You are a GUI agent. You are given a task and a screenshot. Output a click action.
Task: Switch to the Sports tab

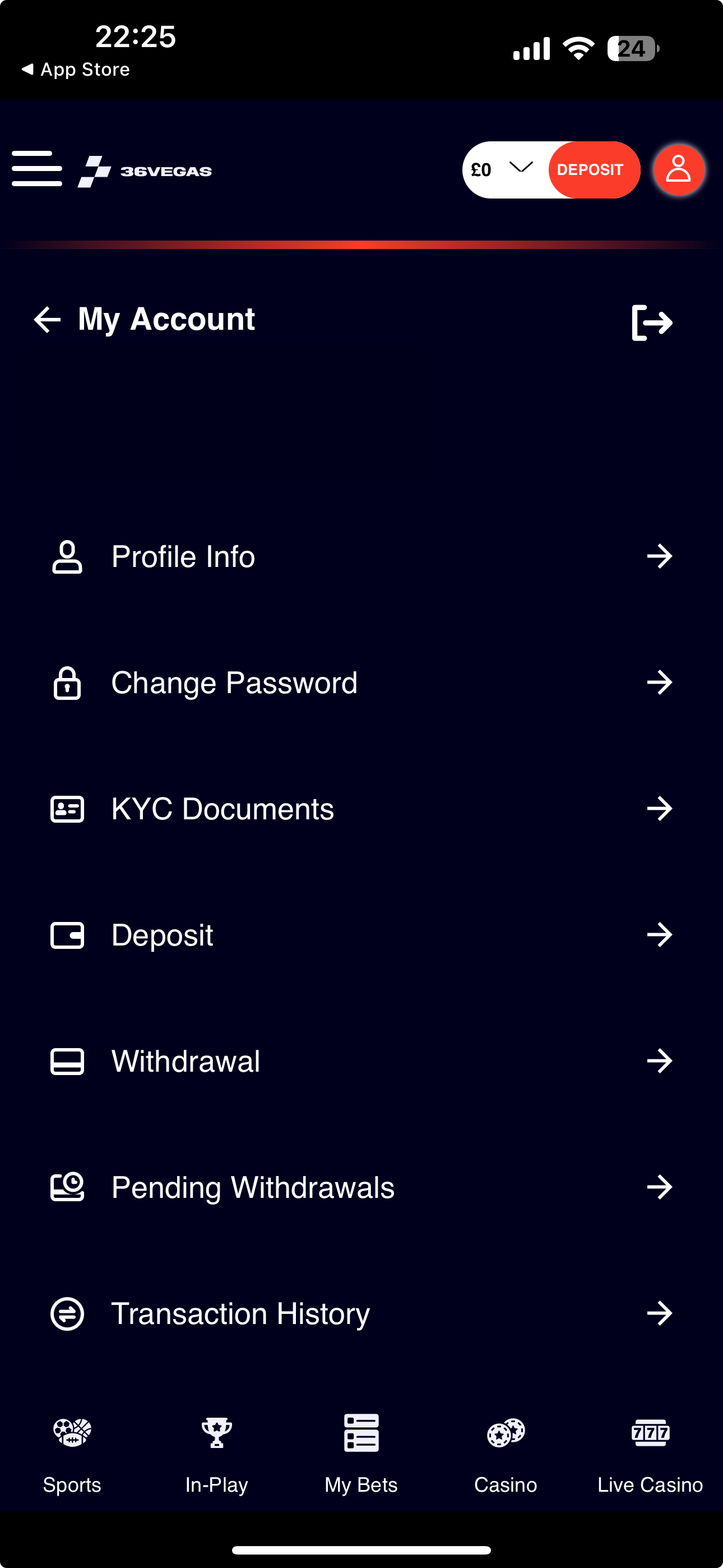pyautogui.click(x=72, y=1452)
